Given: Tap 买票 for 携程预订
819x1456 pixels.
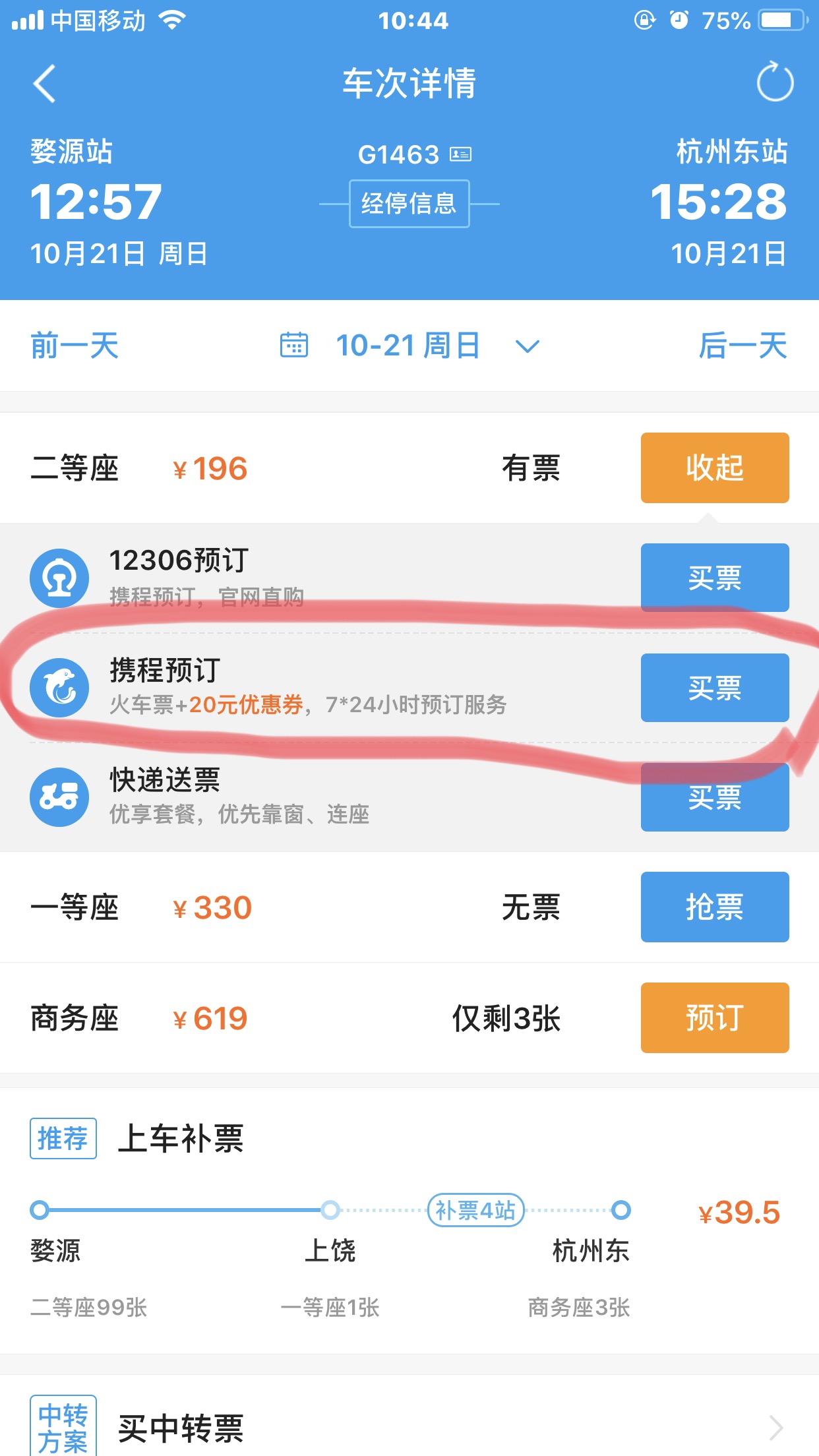Looking at the screenshot, I should (715, 688).
